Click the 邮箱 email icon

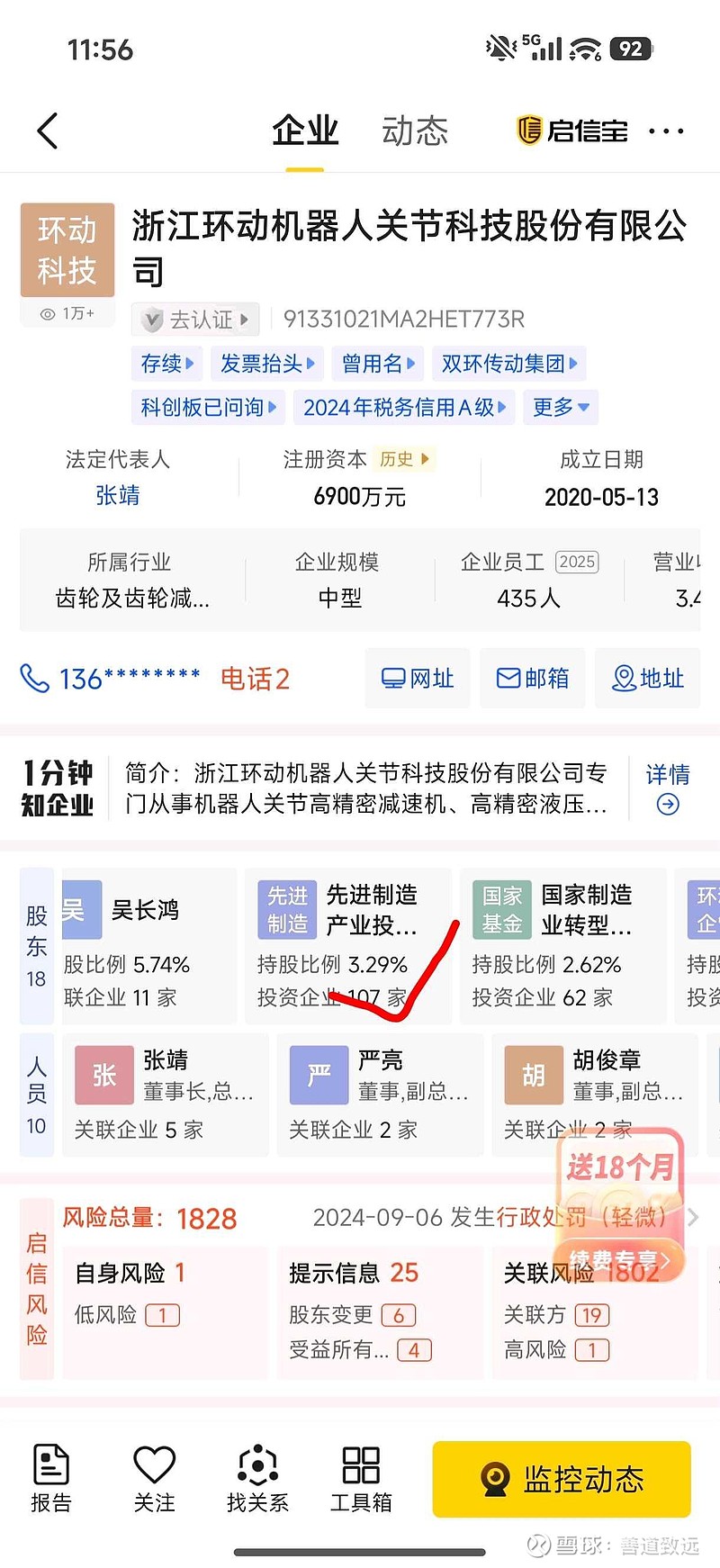pos(532,678)
